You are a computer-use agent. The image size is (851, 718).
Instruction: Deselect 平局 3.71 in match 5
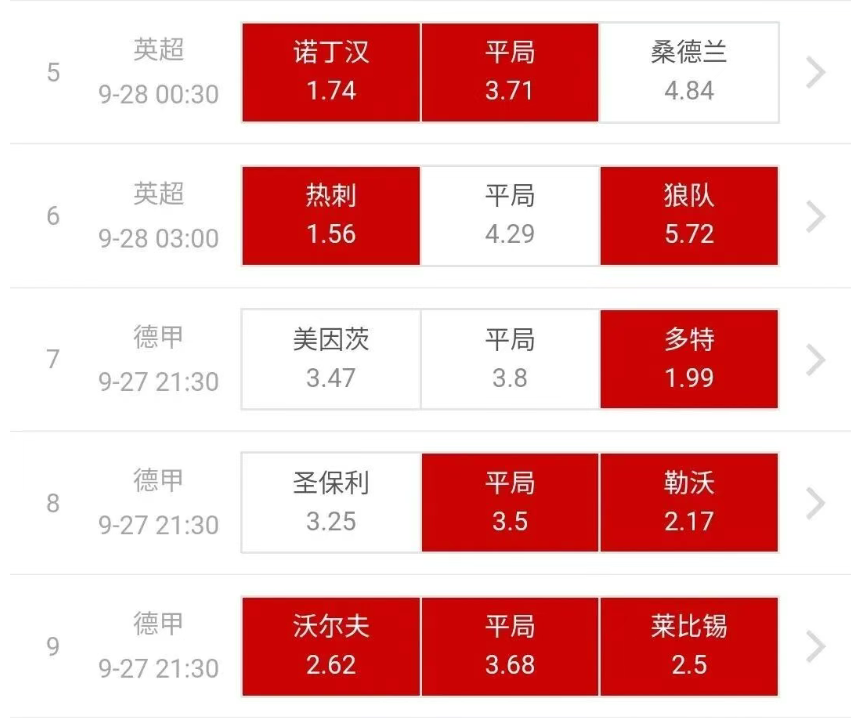(x=510, y=72)
